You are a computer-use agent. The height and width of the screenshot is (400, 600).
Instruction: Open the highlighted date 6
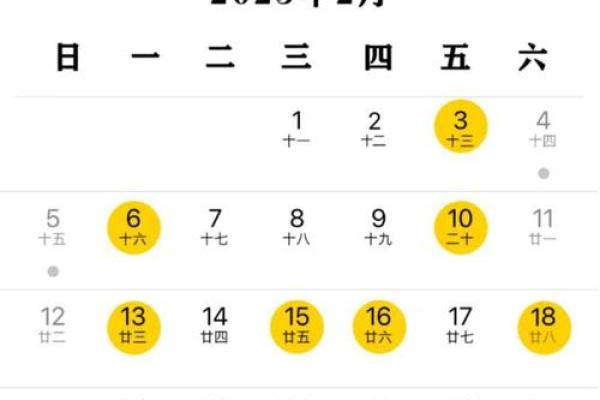(x=134, y=225)
